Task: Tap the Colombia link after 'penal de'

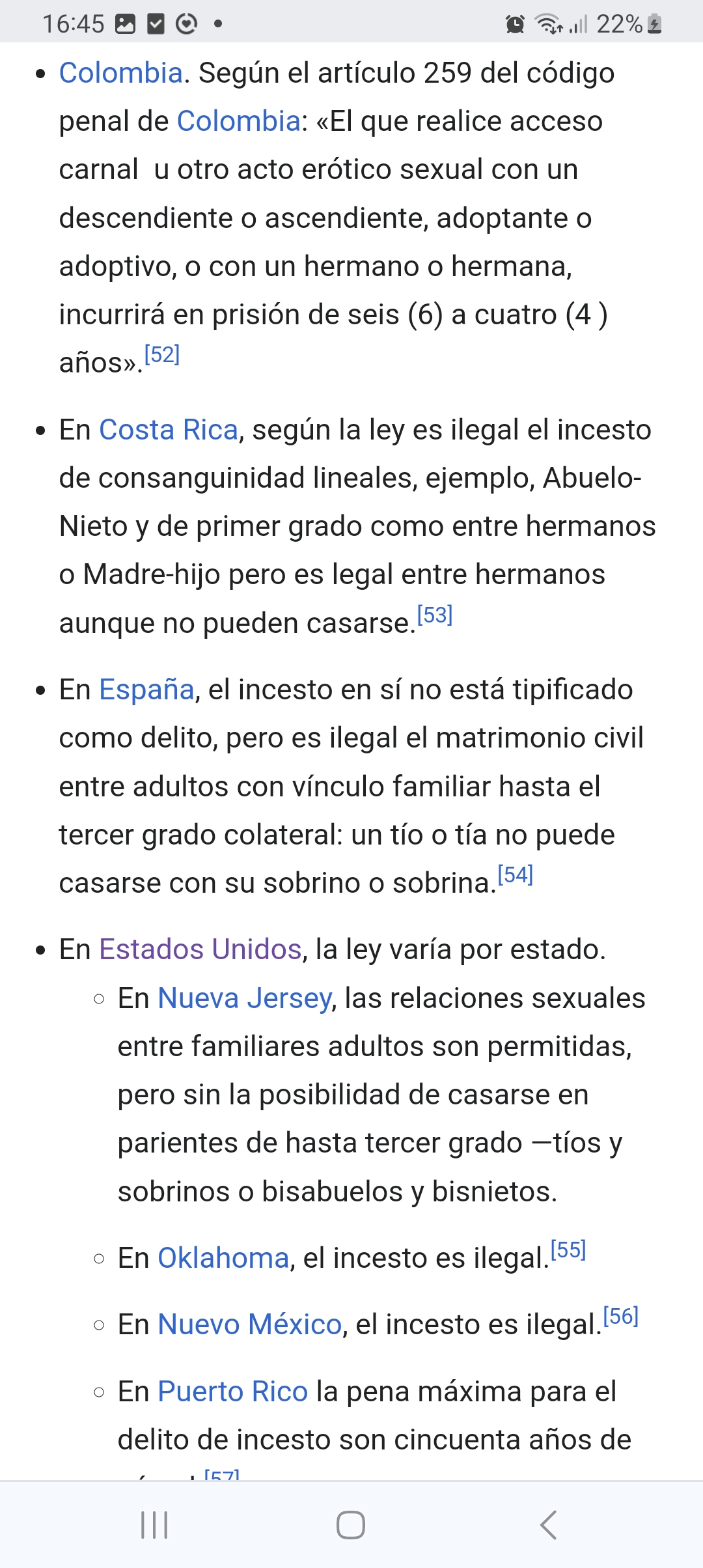Action: click(238, 121)
